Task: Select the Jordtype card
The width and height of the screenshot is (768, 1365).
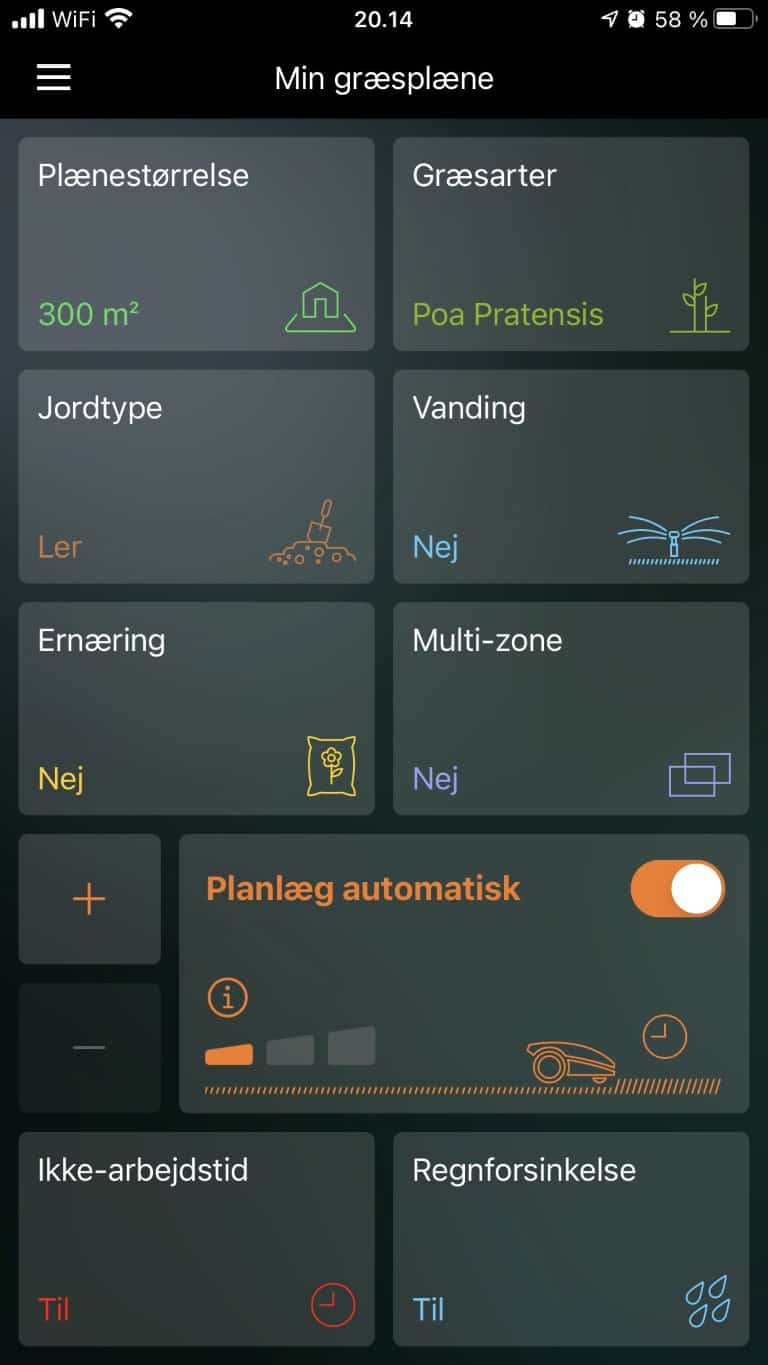Action: coord(196,476)
